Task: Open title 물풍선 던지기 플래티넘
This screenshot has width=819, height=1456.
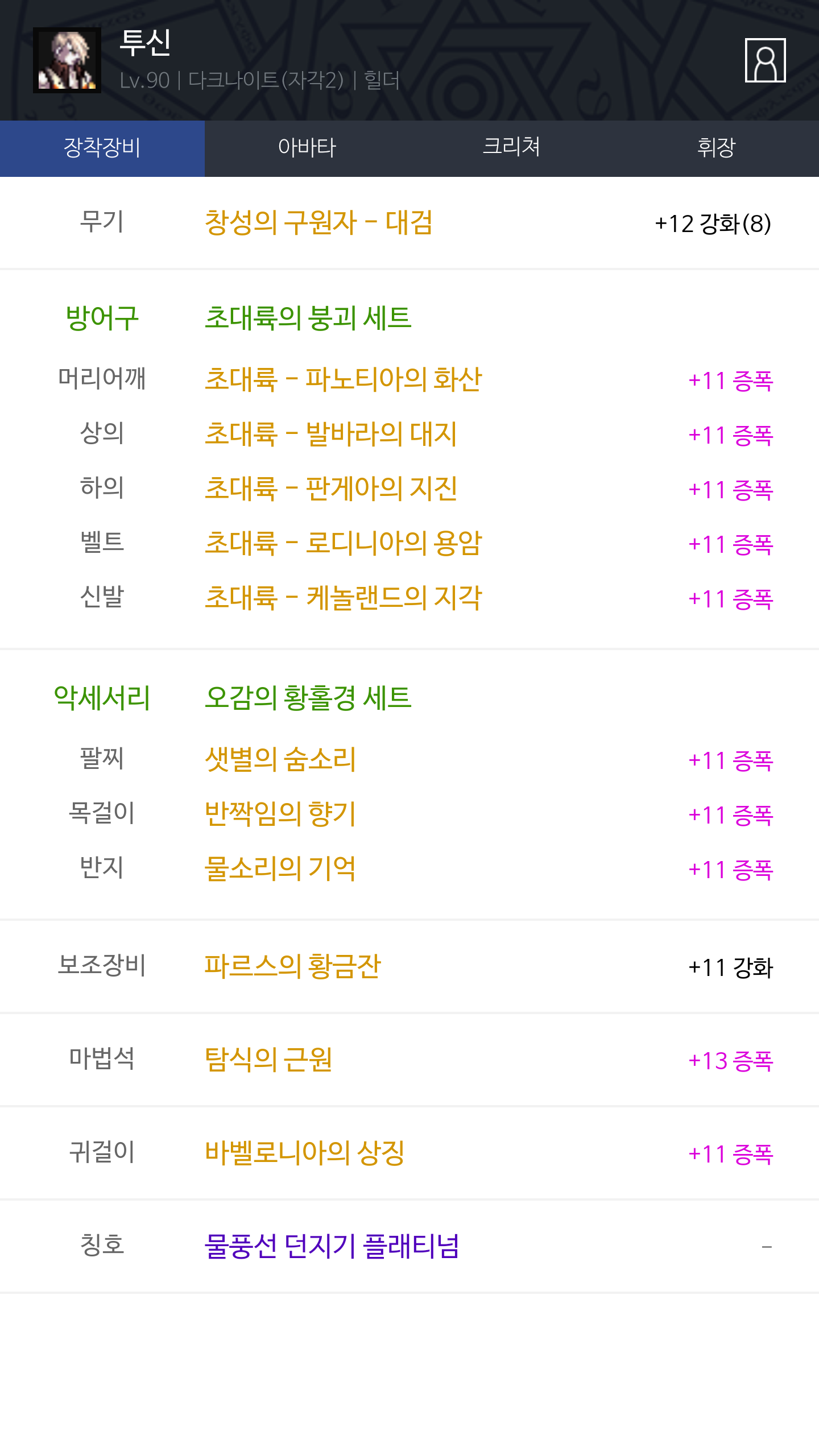Action: coord(332,1246)
